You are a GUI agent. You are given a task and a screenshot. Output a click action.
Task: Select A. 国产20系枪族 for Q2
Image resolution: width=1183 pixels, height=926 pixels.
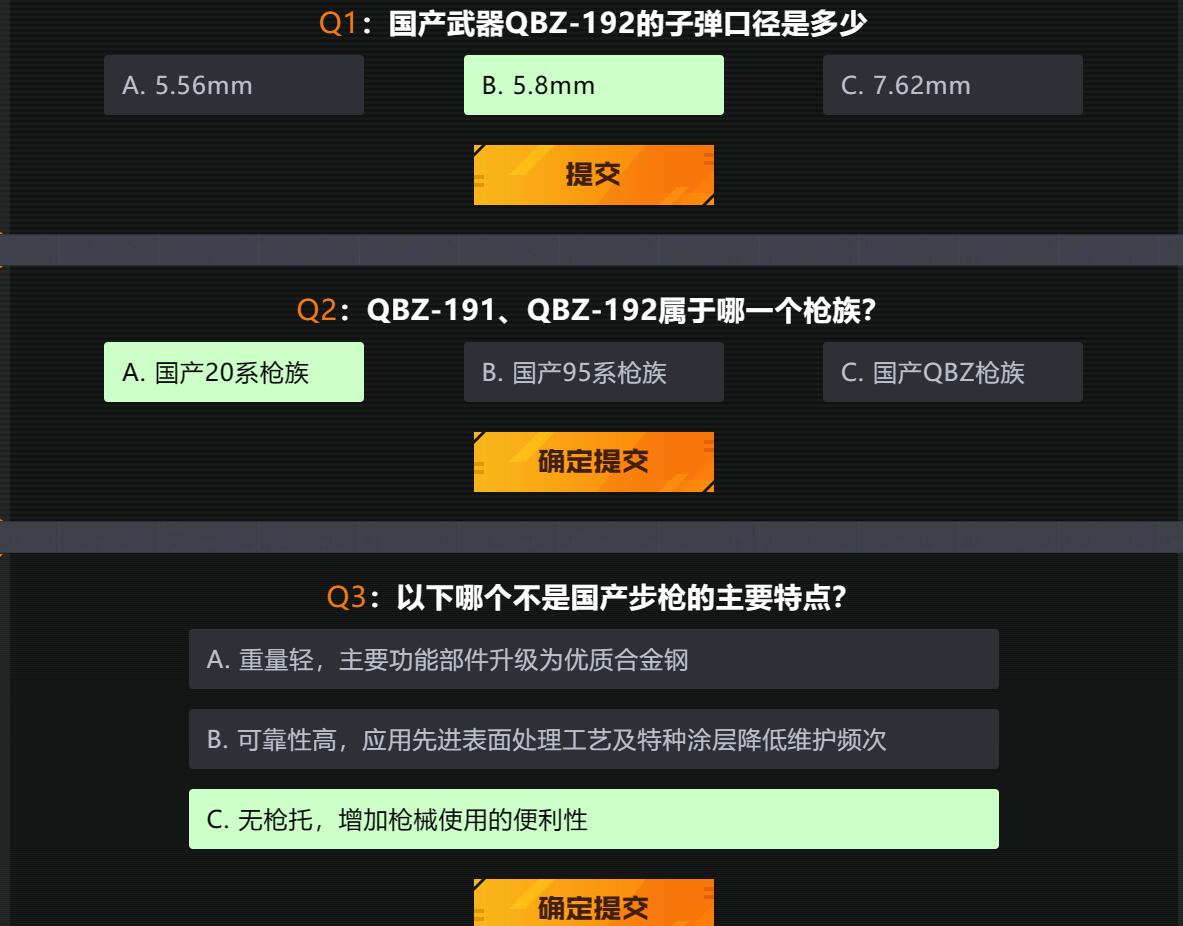[233, 372]
